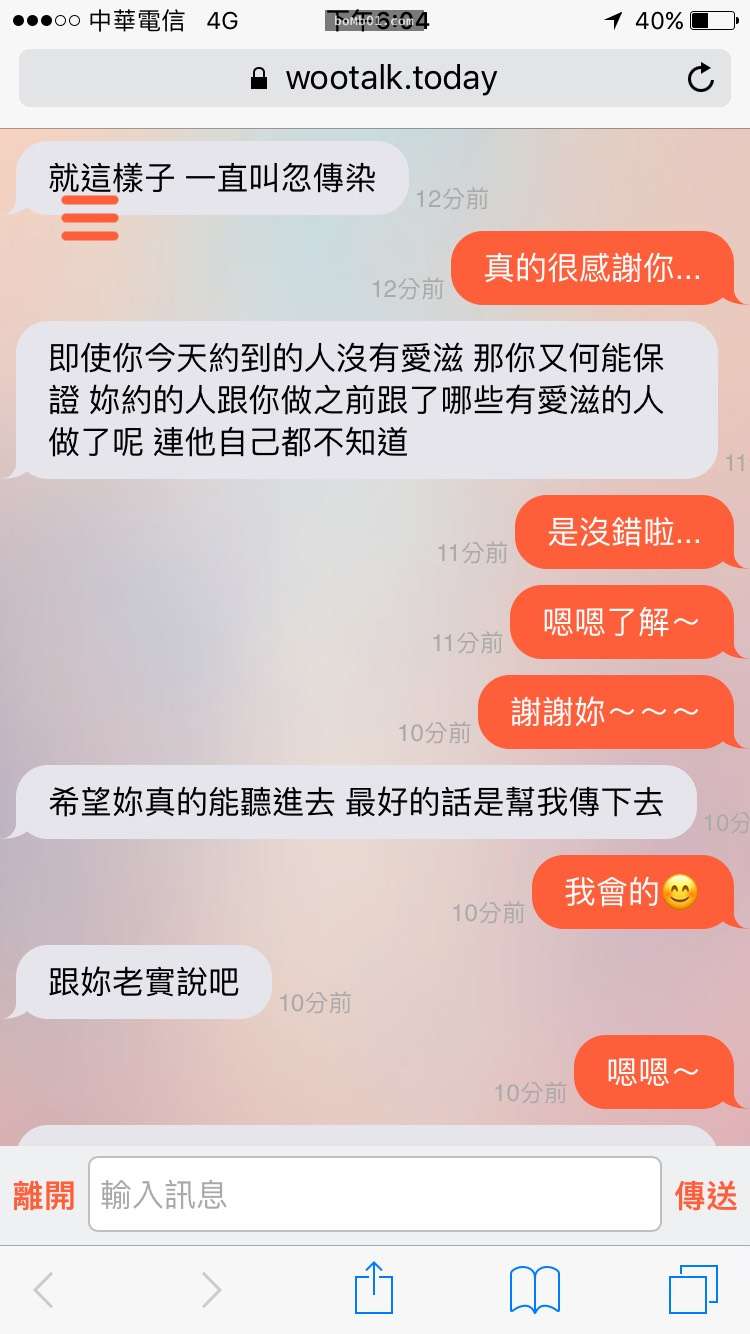Send the message with 傳送
Image resolution: width=750 pixels, height=1334 pixels.
click(706, 1195)
